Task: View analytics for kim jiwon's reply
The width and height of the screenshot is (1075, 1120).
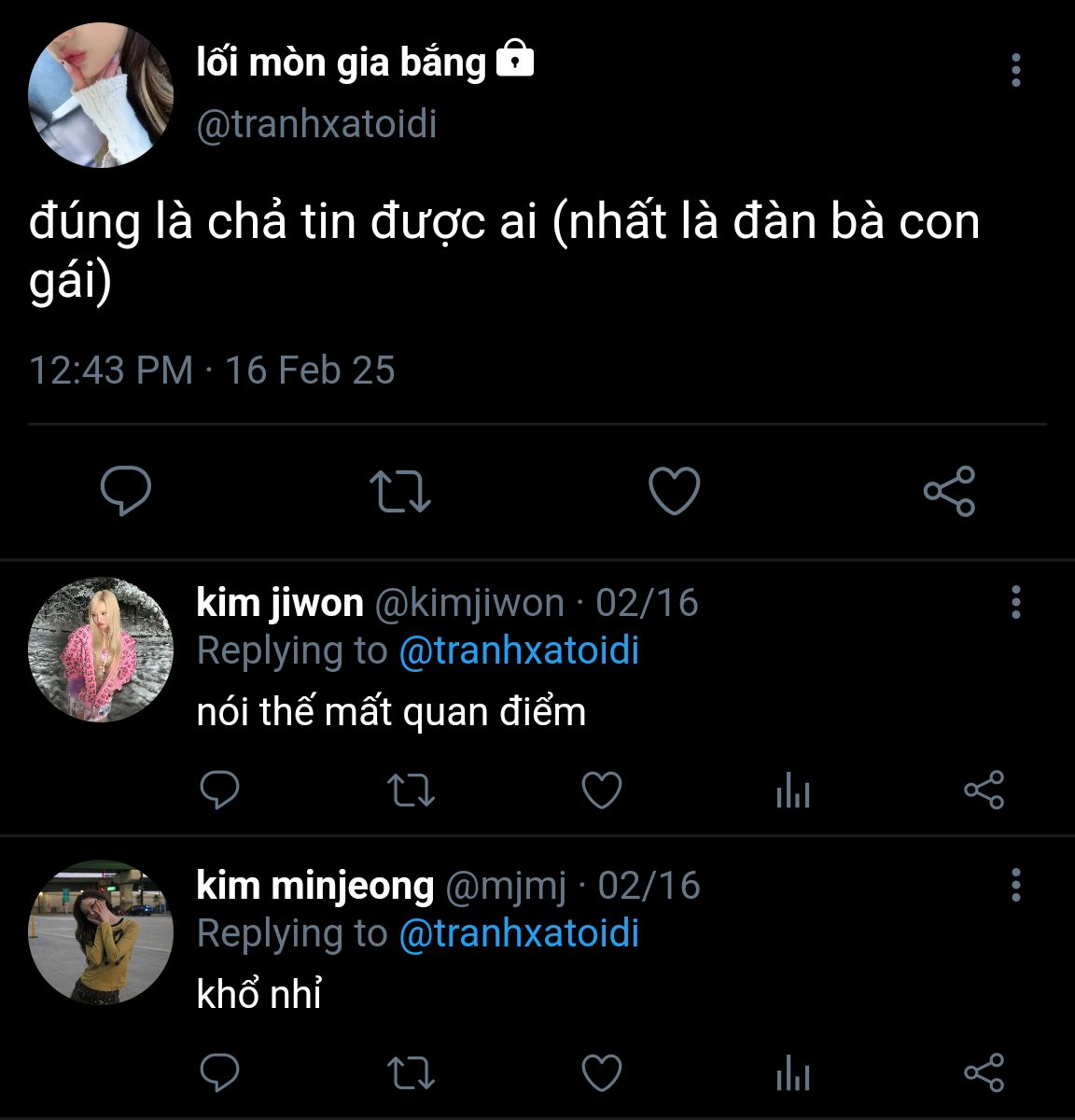Action: pos(792,792)
